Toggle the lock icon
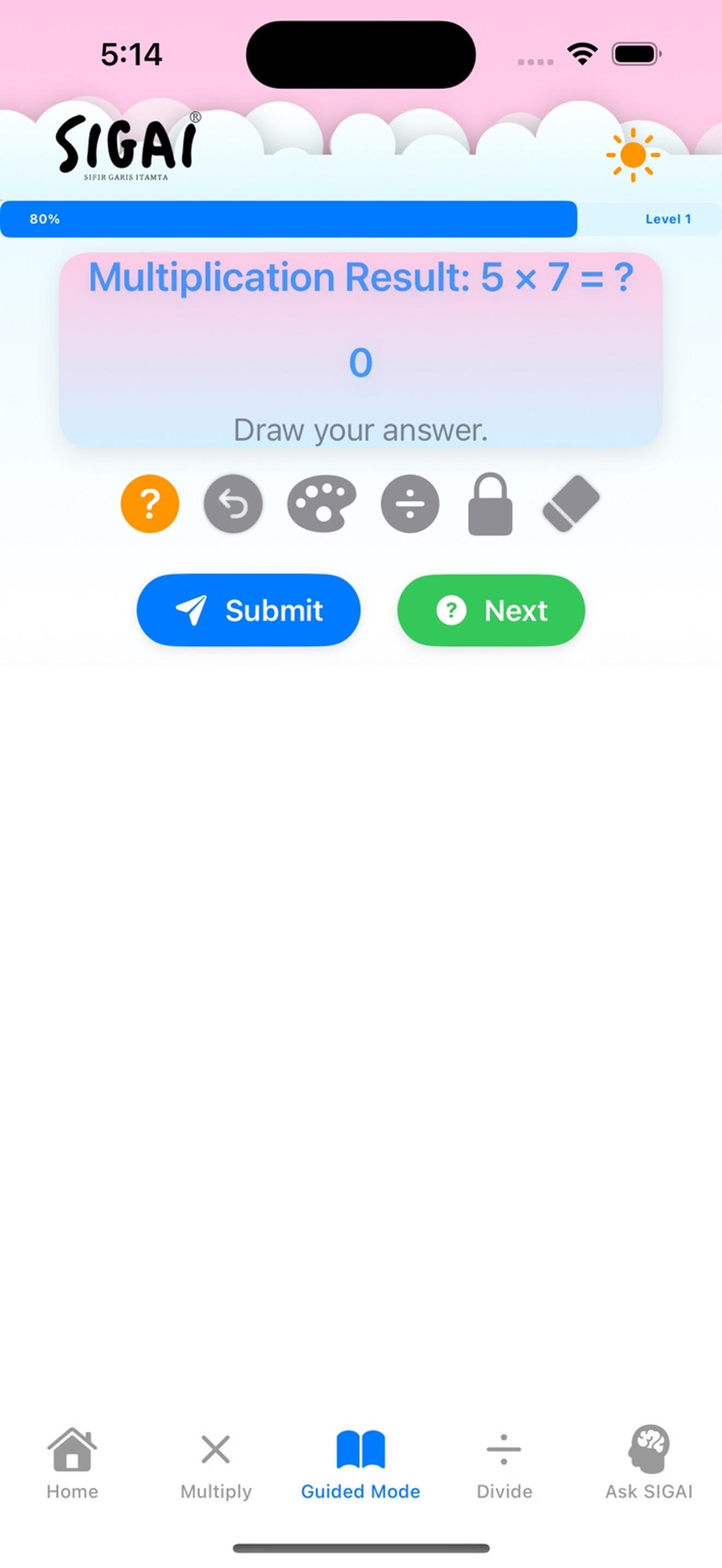This screenshot has width=722, height=1568. click(490, 504)
